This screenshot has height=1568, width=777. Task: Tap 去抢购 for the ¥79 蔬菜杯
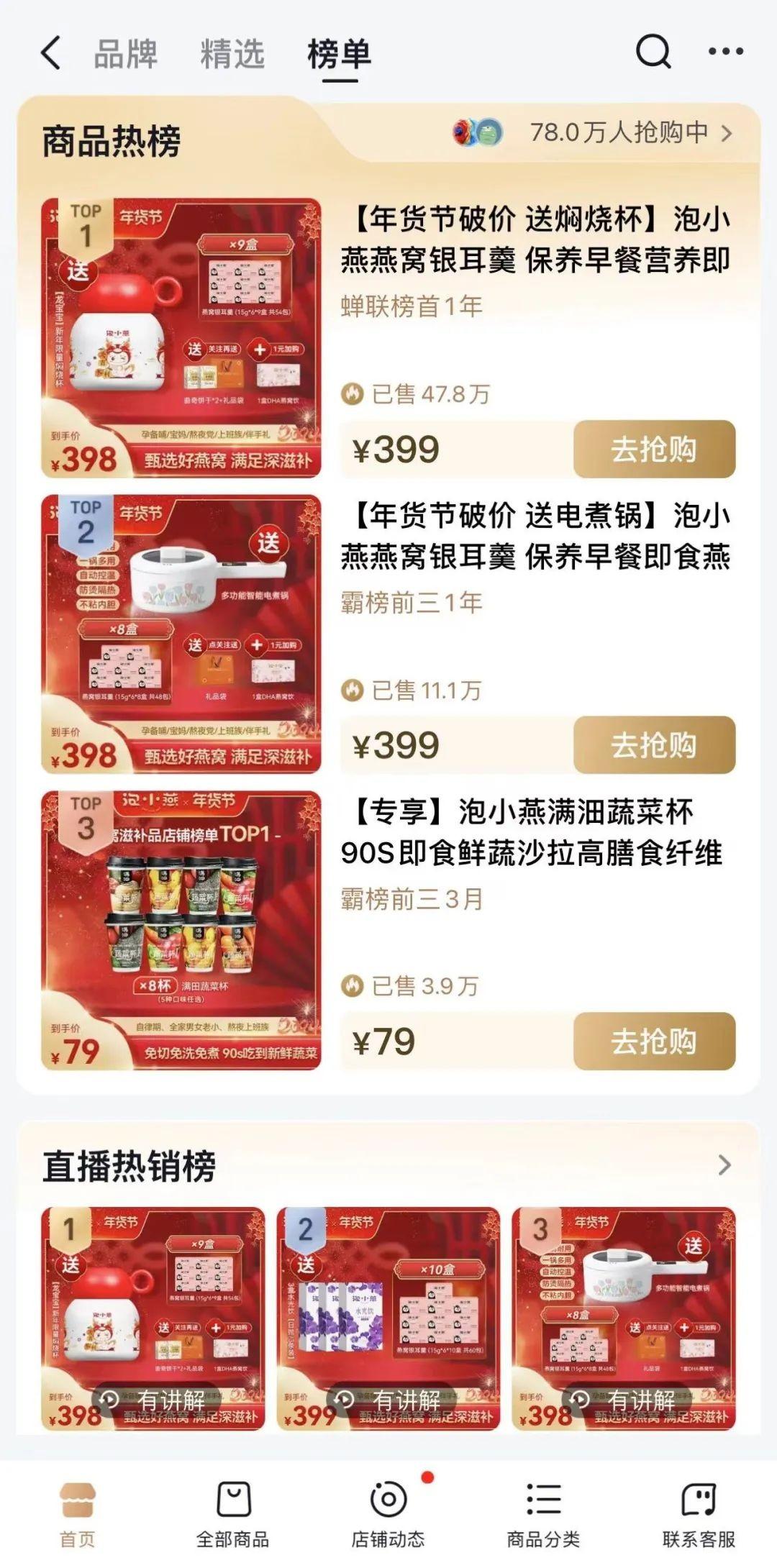pyautogui.click(x=653, y=1041)
